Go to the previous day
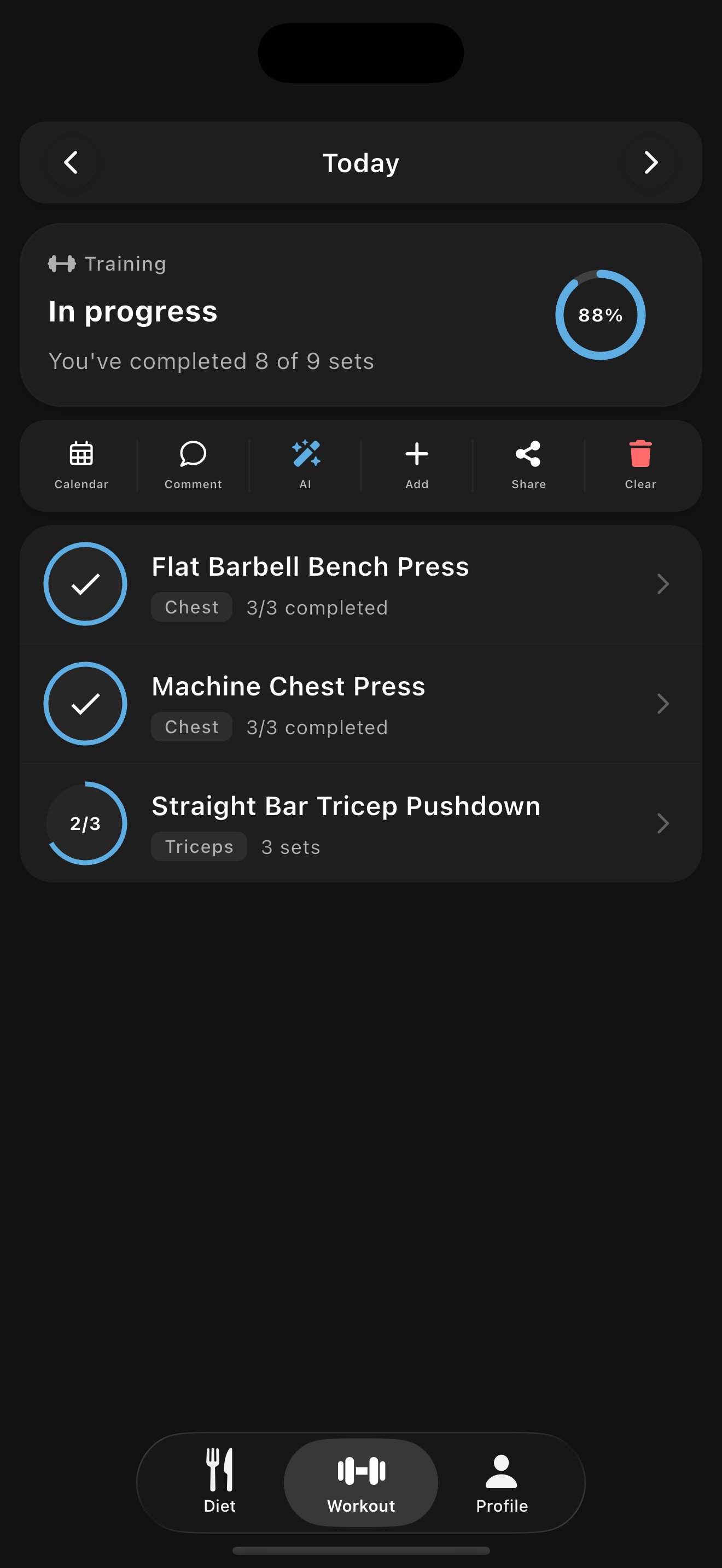This screenshot has height=1568, width=722. (71, 162)
